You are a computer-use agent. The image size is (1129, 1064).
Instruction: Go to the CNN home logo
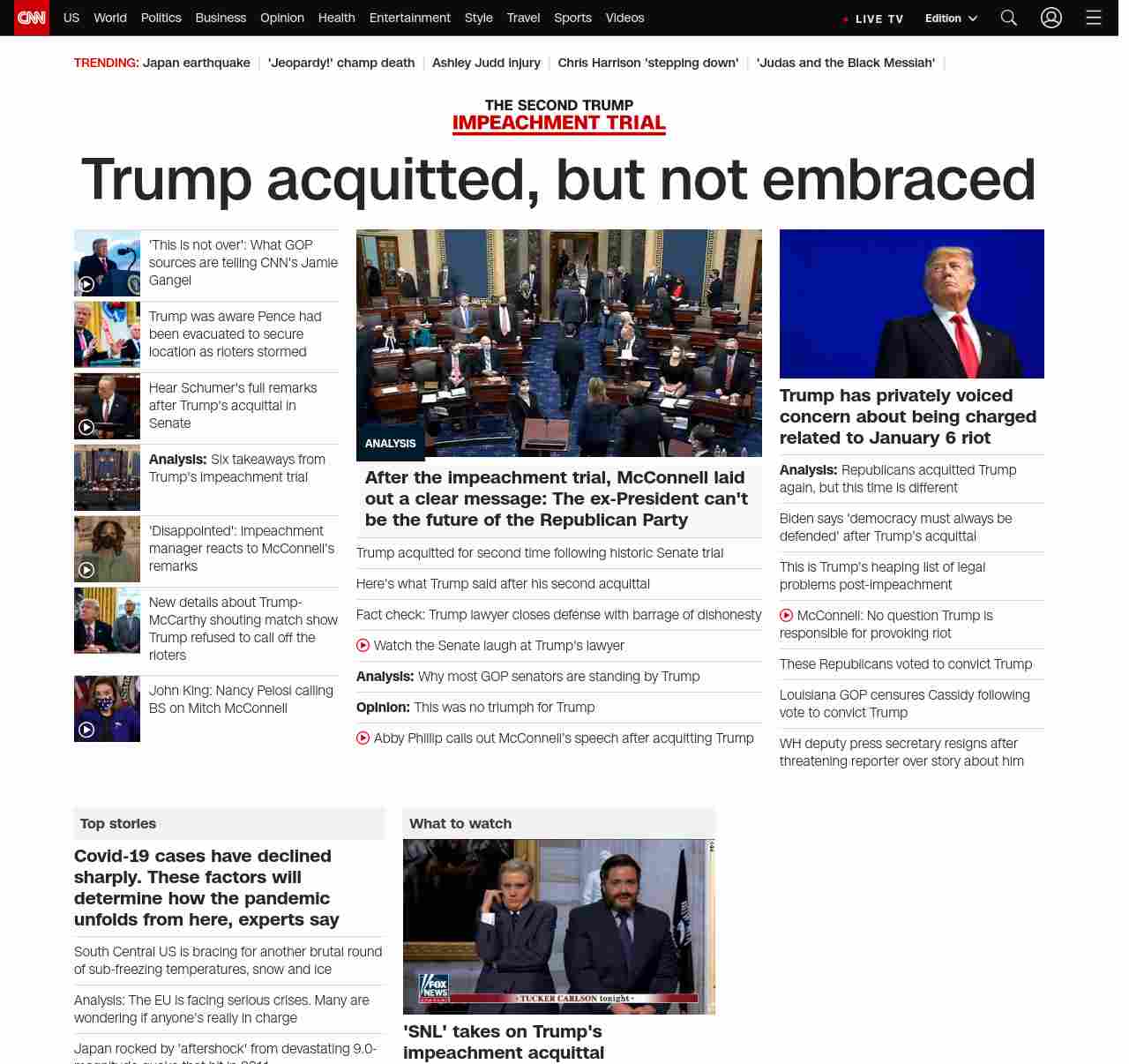32,18
